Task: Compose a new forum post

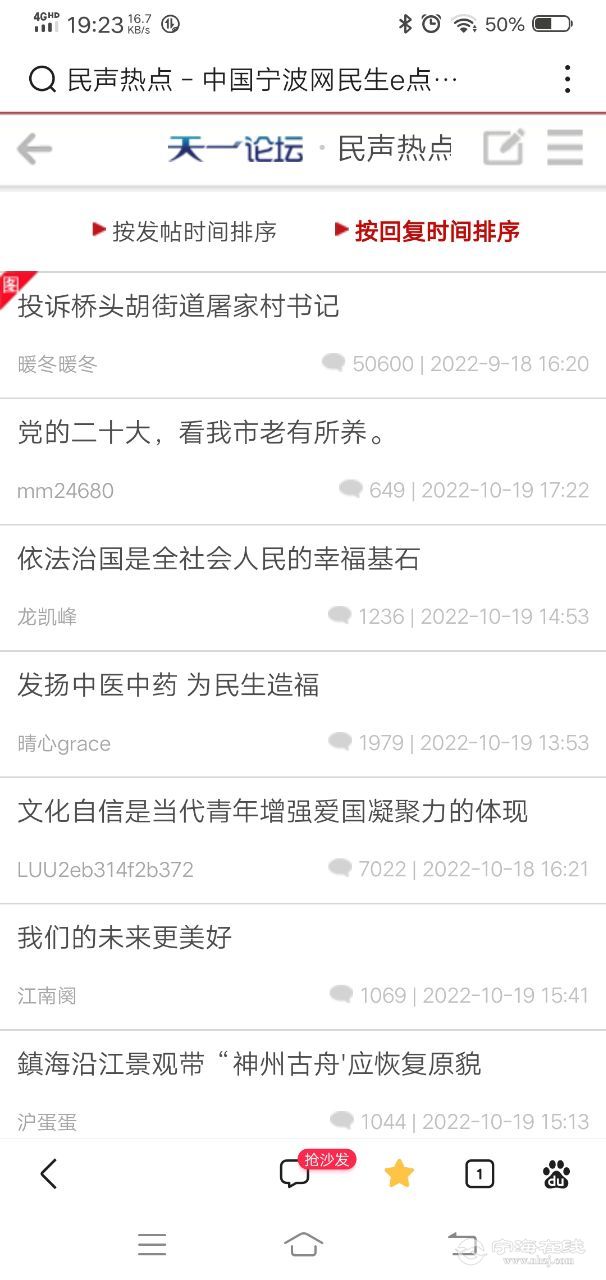Action: point(503,149)
